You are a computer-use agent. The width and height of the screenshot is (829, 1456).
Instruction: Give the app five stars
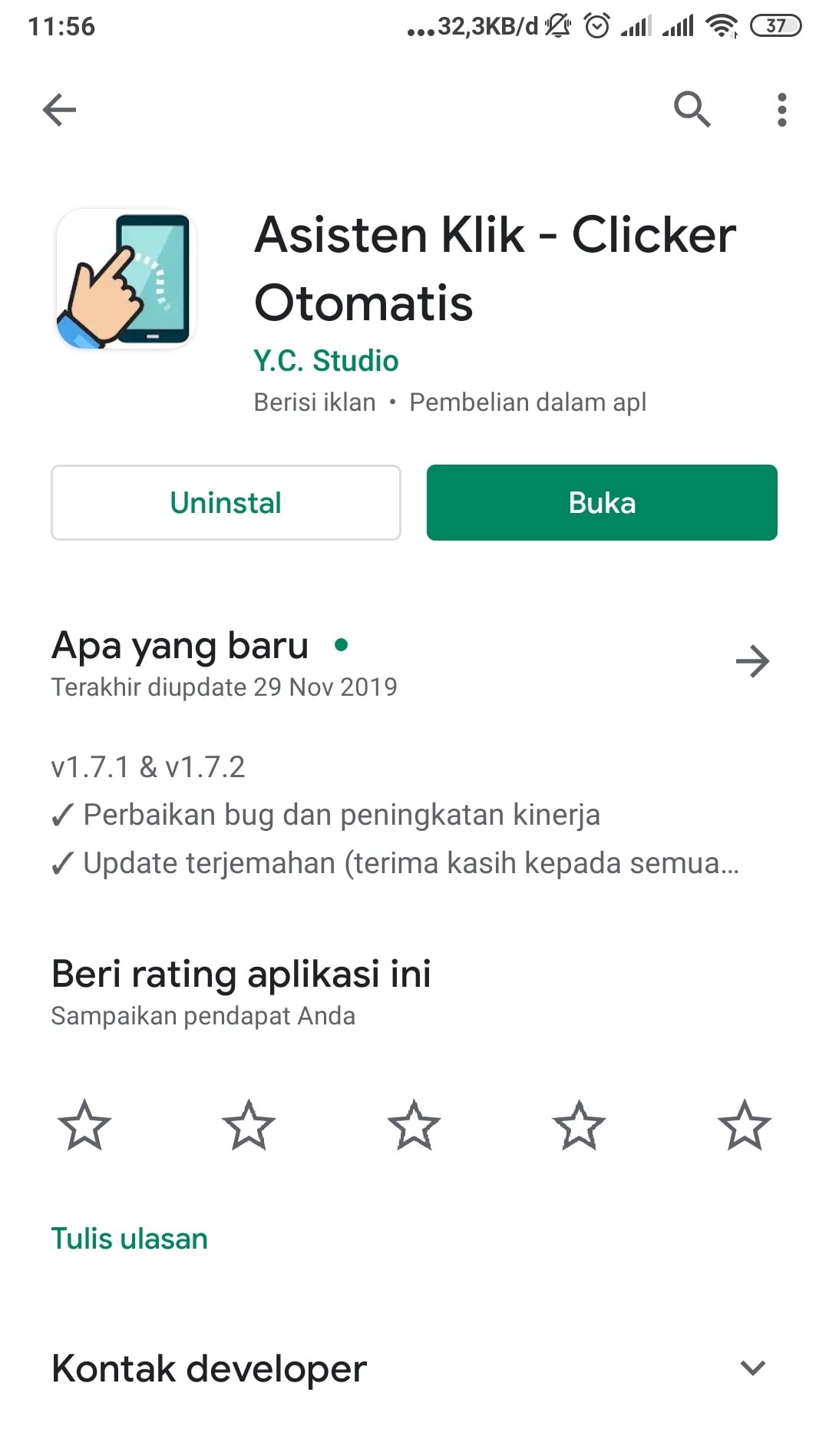point(744,1125)
